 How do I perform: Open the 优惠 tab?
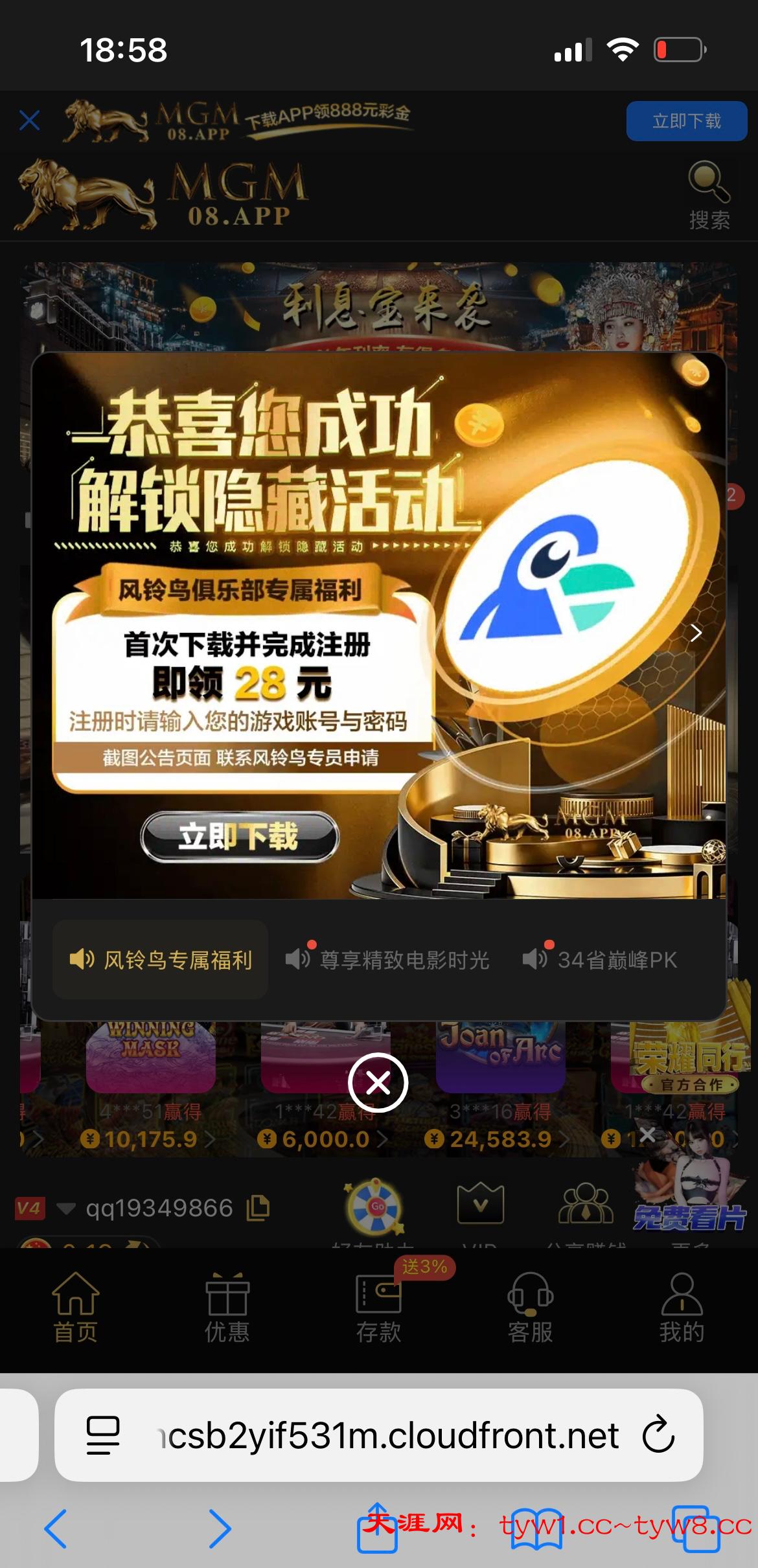tap(227, 1307)
